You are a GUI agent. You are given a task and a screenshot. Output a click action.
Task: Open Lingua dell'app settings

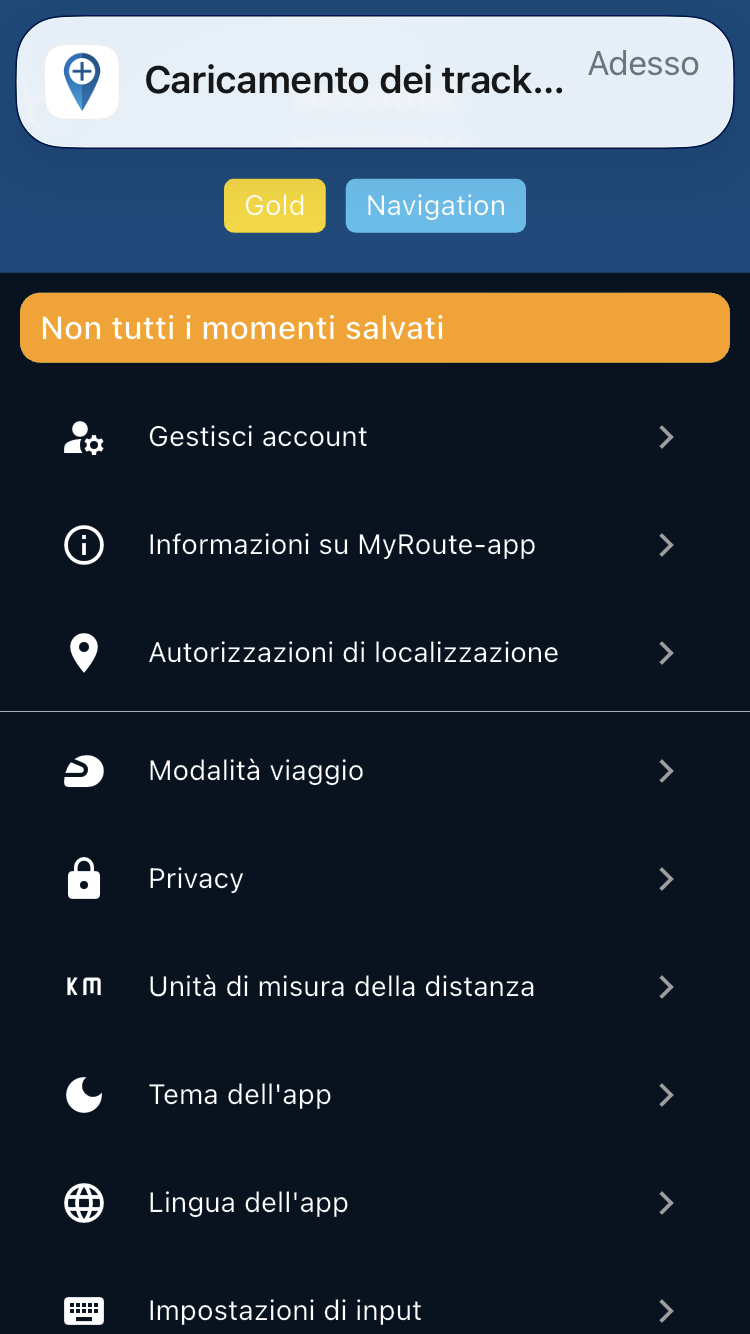(x=375, y=1203)
